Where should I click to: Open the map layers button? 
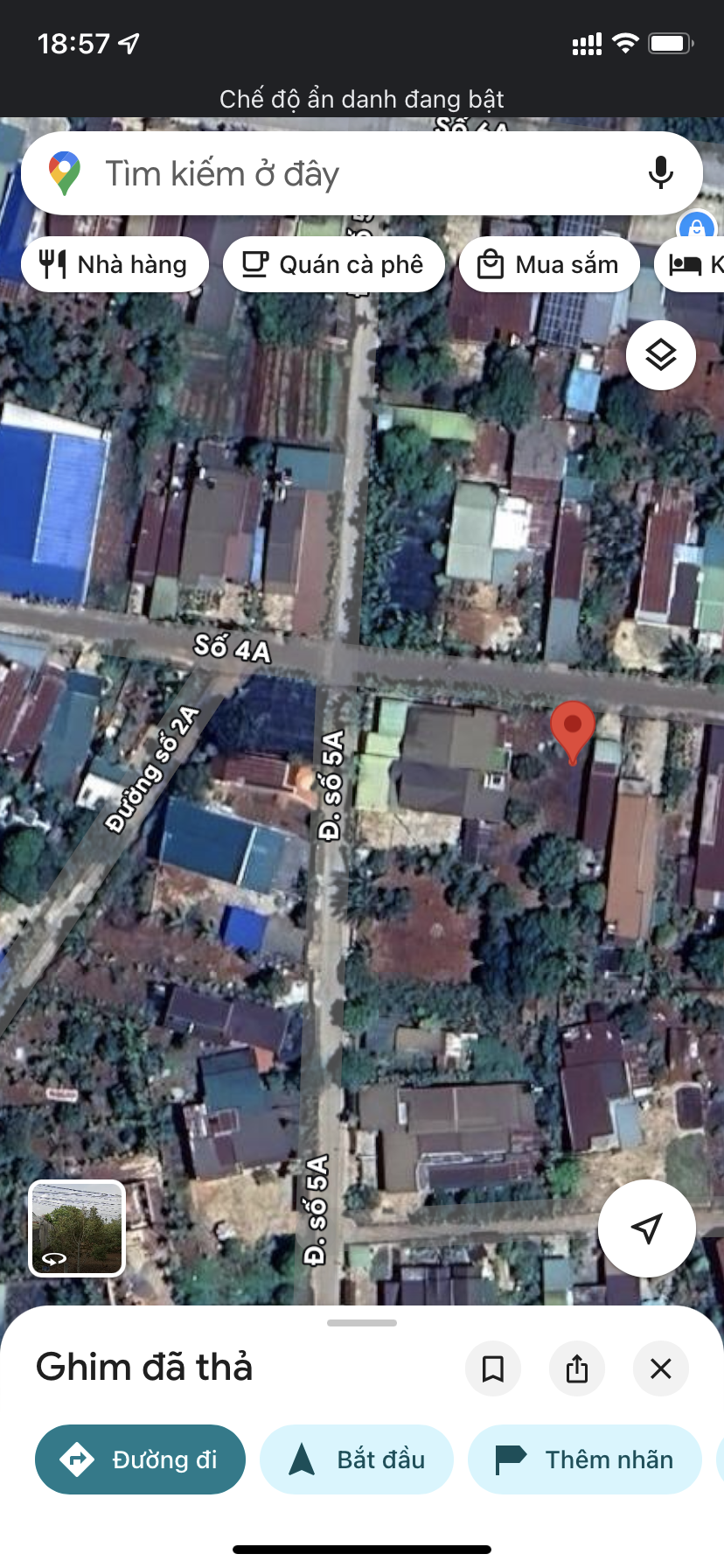pyautogui.click(x=661, y=355)
